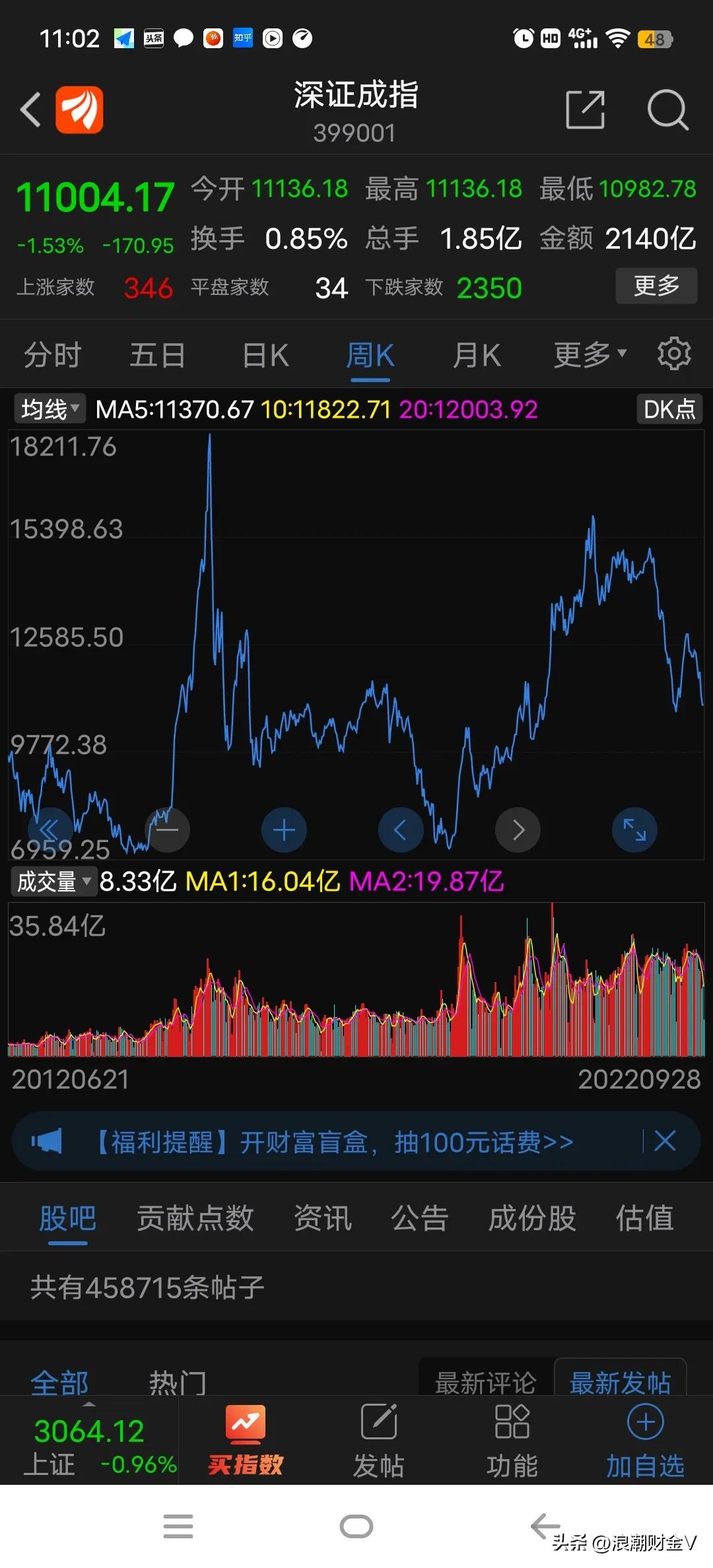Dismiss the promotion banner with the X
Image resolution: width=713 pixels, height=1568 pixels.
pyautogui.click(x=665, y=1141)
